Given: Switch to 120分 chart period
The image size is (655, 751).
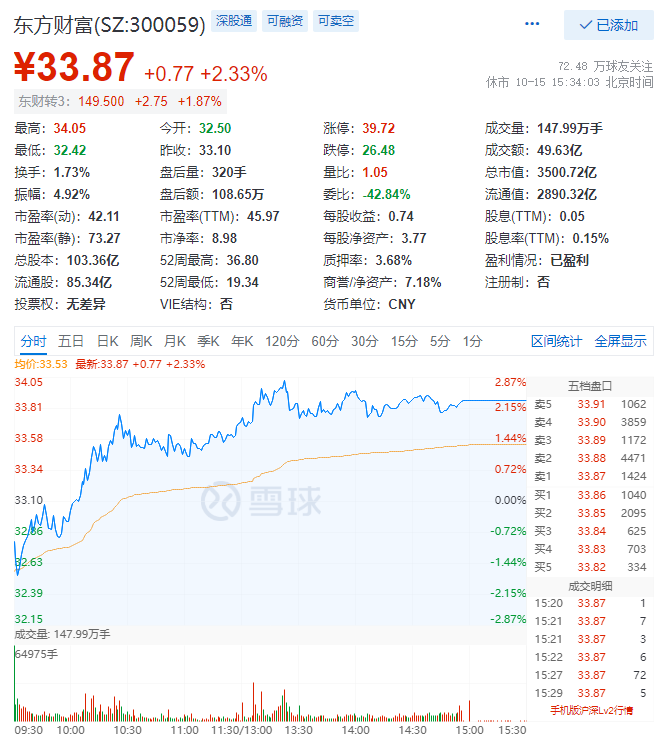Looking at the screenshot, I should [x=282, y=341].
